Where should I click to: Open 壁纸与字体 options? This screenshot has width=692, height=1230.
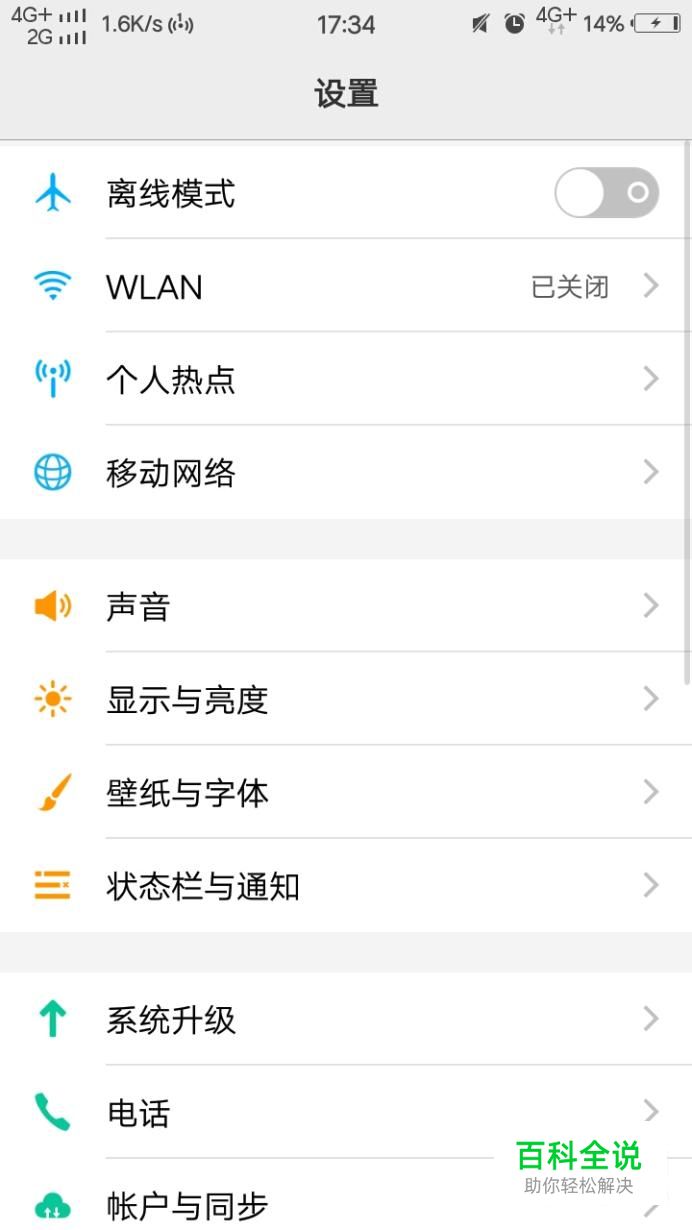[346, 793]
